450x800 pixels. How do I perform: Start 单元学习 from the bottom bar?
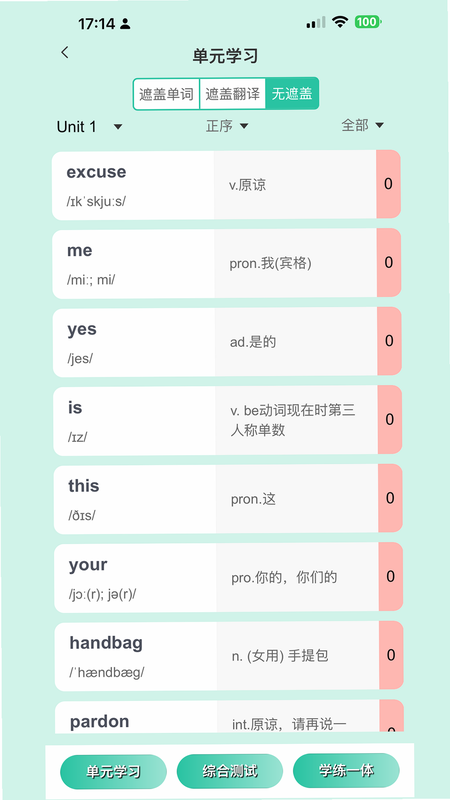tap(113, 771)
